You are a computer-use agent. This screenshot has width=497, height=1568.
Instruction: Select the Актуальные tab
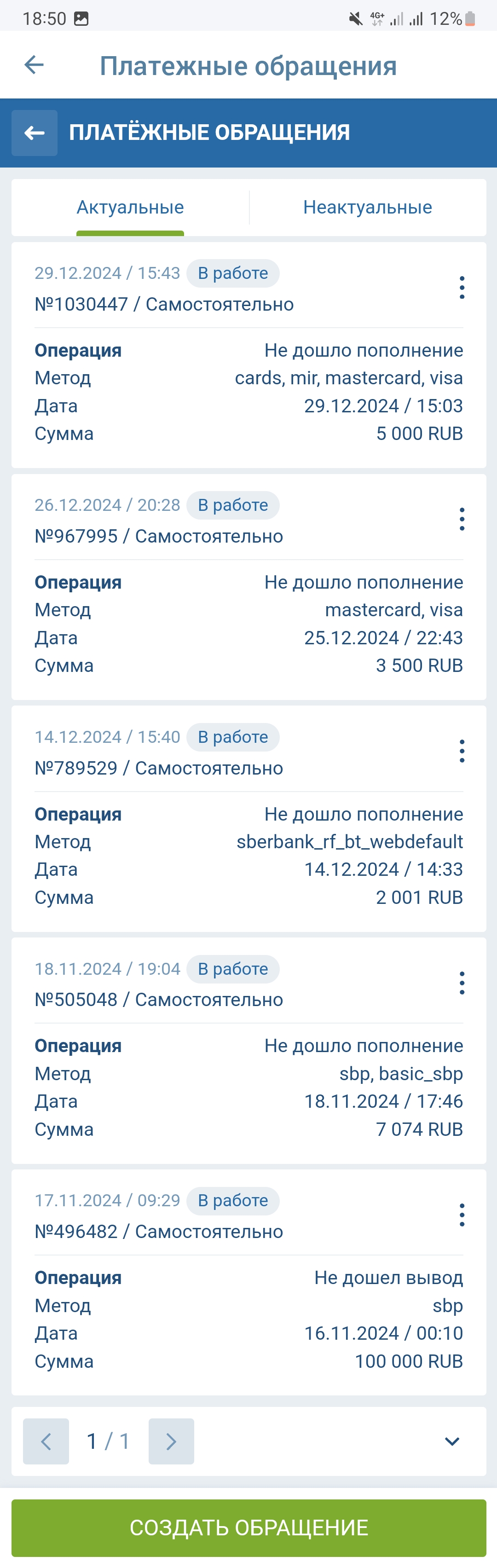coord(130,208)
